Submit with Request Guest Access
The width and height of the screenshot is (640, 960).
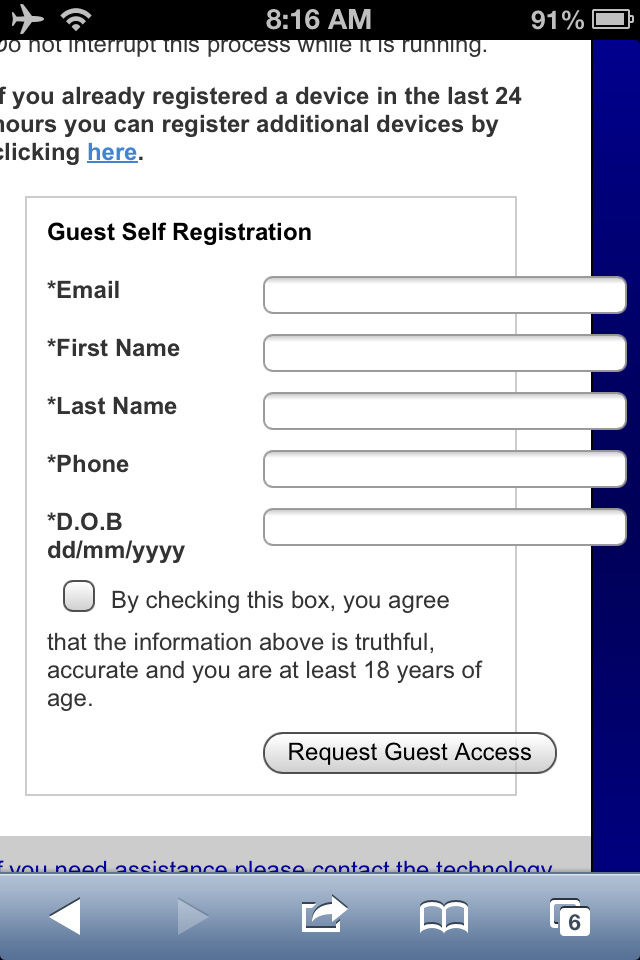(x=409, y=753)
